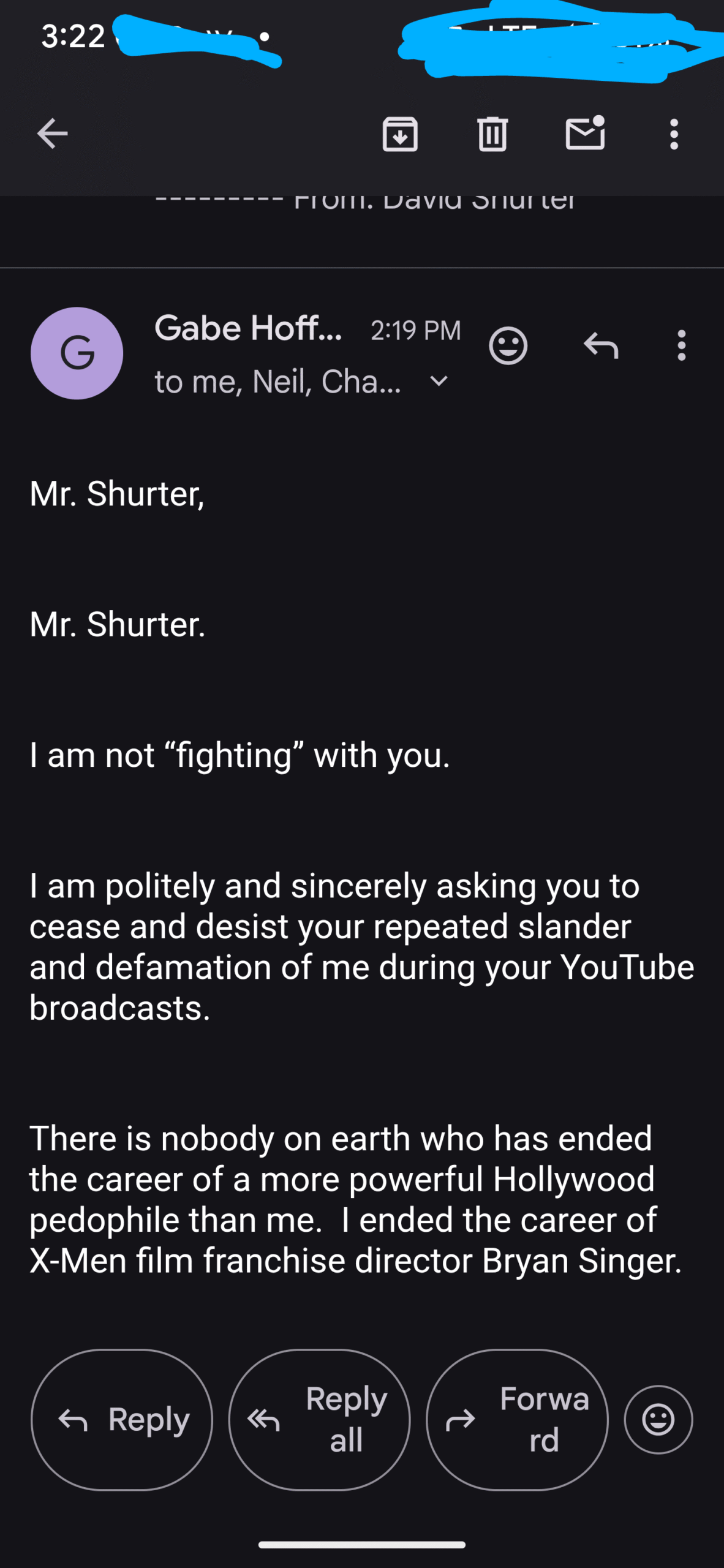Open Gabe Hoff's sender avatar

pos(77,353)
